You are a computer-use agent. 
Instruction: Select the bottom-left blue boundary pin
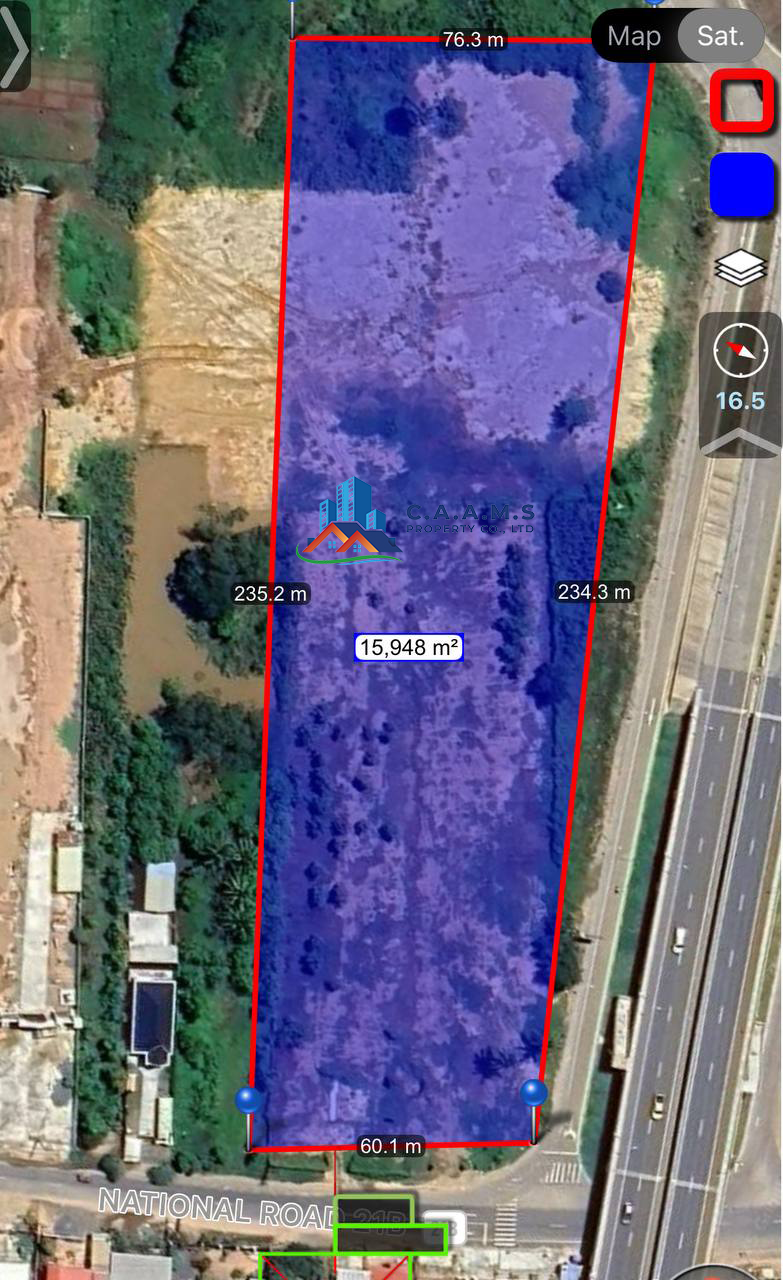tap(249, 1101)
